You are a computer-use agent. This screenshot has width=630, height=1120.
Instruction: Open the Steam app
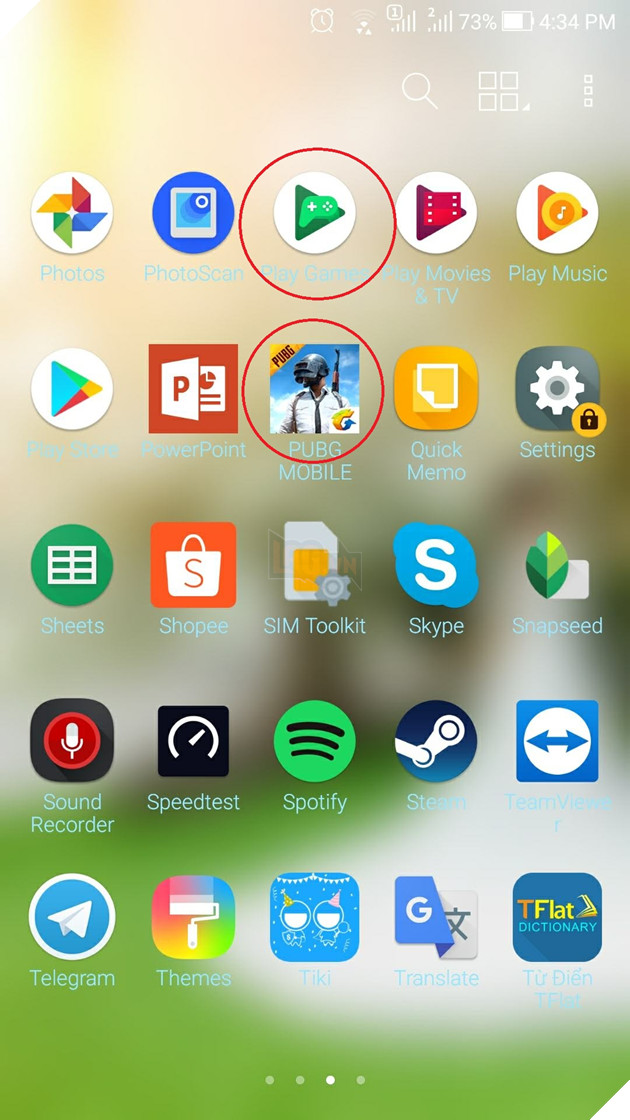436,741
